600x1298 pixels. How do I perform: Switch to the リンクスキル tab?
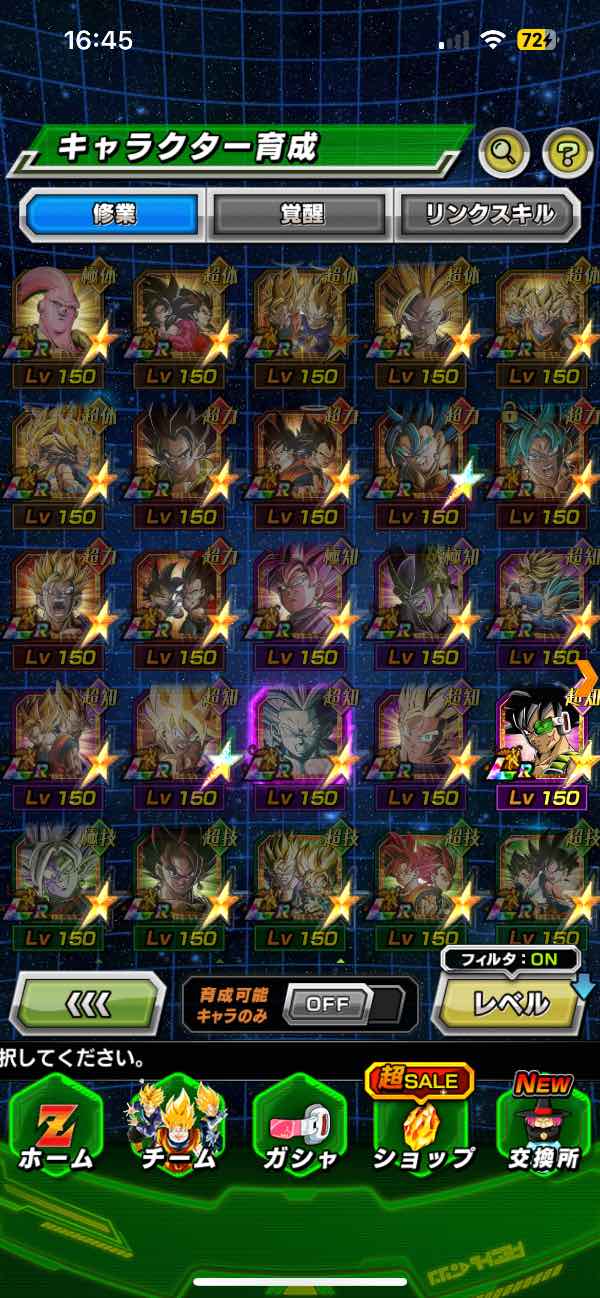click(x=487, y=214)
